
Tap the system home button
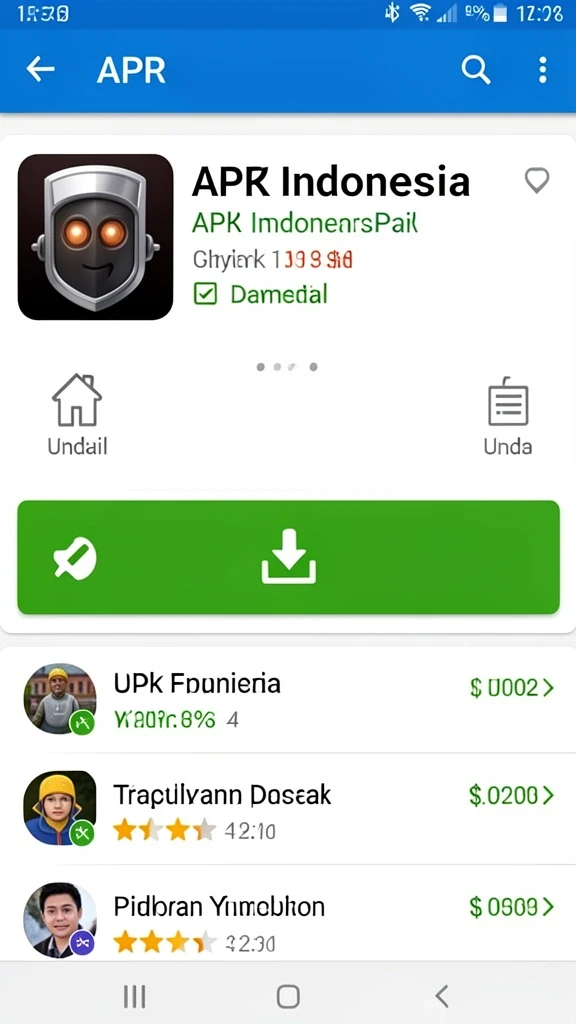point(288,997)
